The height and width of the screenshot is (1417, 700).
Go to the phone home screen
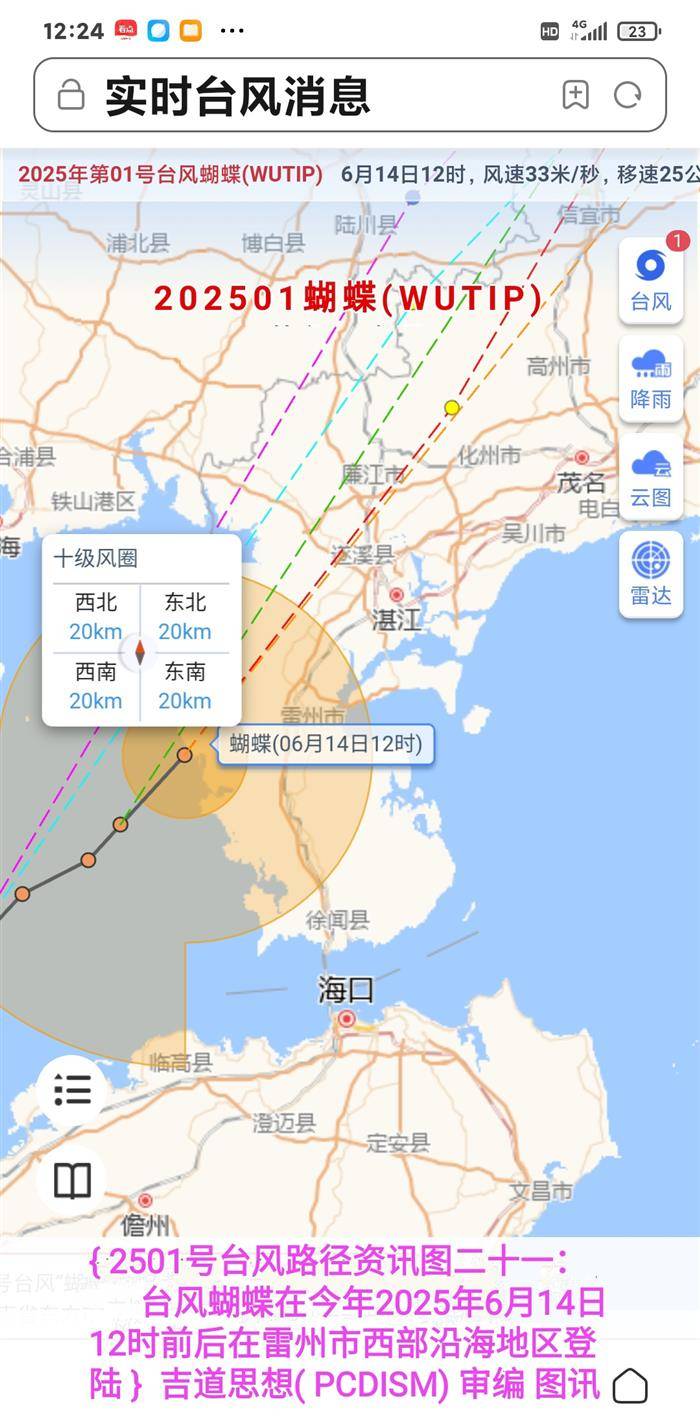pyautogui.click(x=630, y=1386)
